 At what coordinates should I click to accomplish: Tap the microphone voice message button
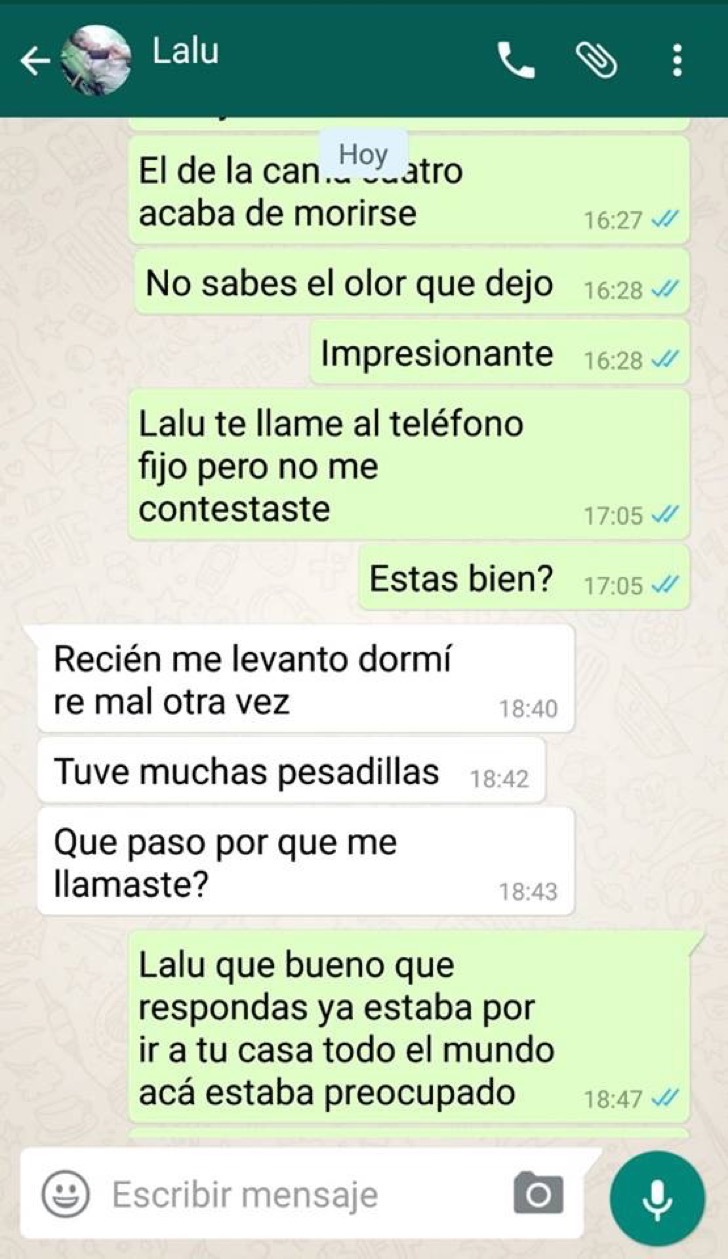(657, 1198)
